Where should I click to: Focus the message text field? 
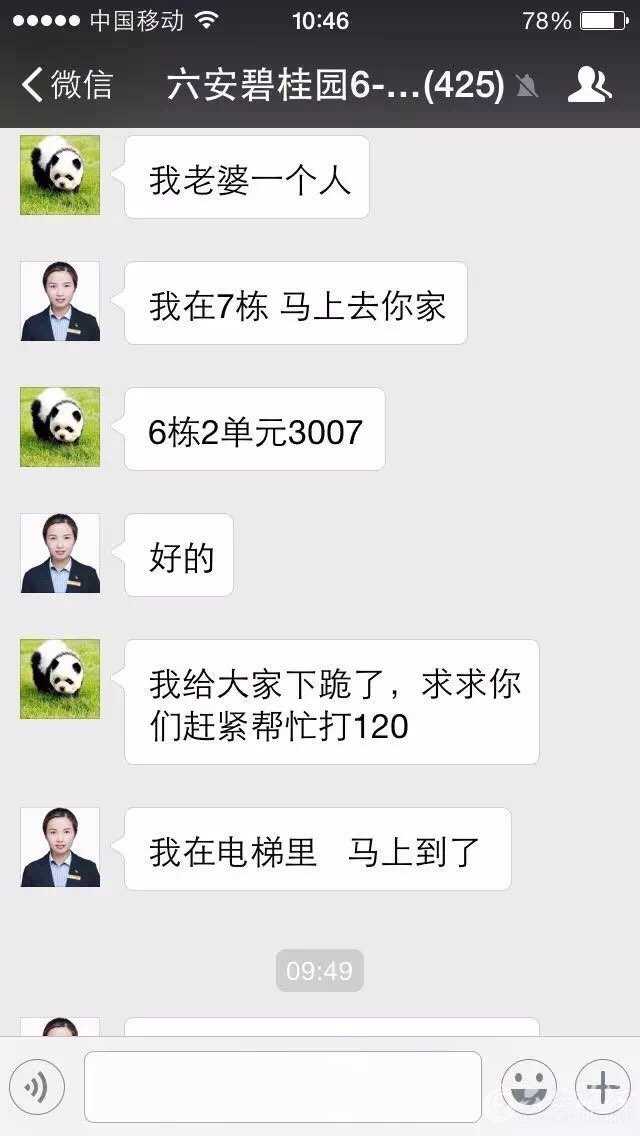pos(283,1086)
